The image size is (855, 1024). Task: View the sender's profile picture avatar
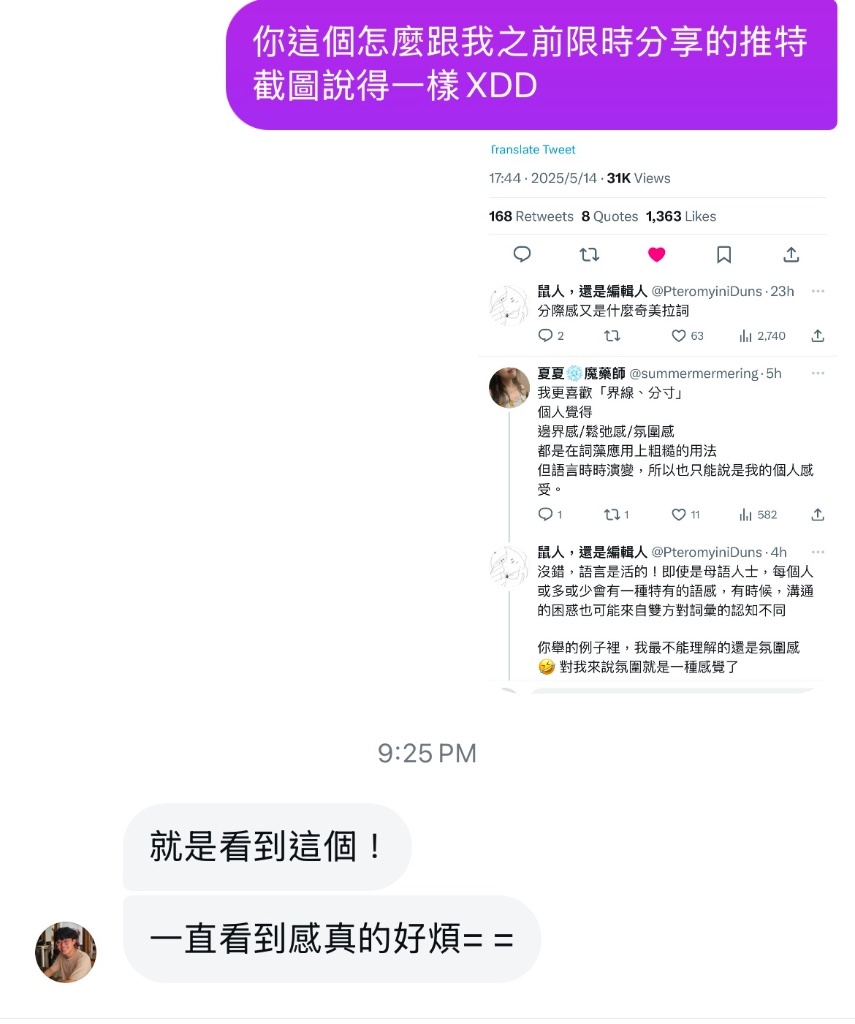coord(66,951)
